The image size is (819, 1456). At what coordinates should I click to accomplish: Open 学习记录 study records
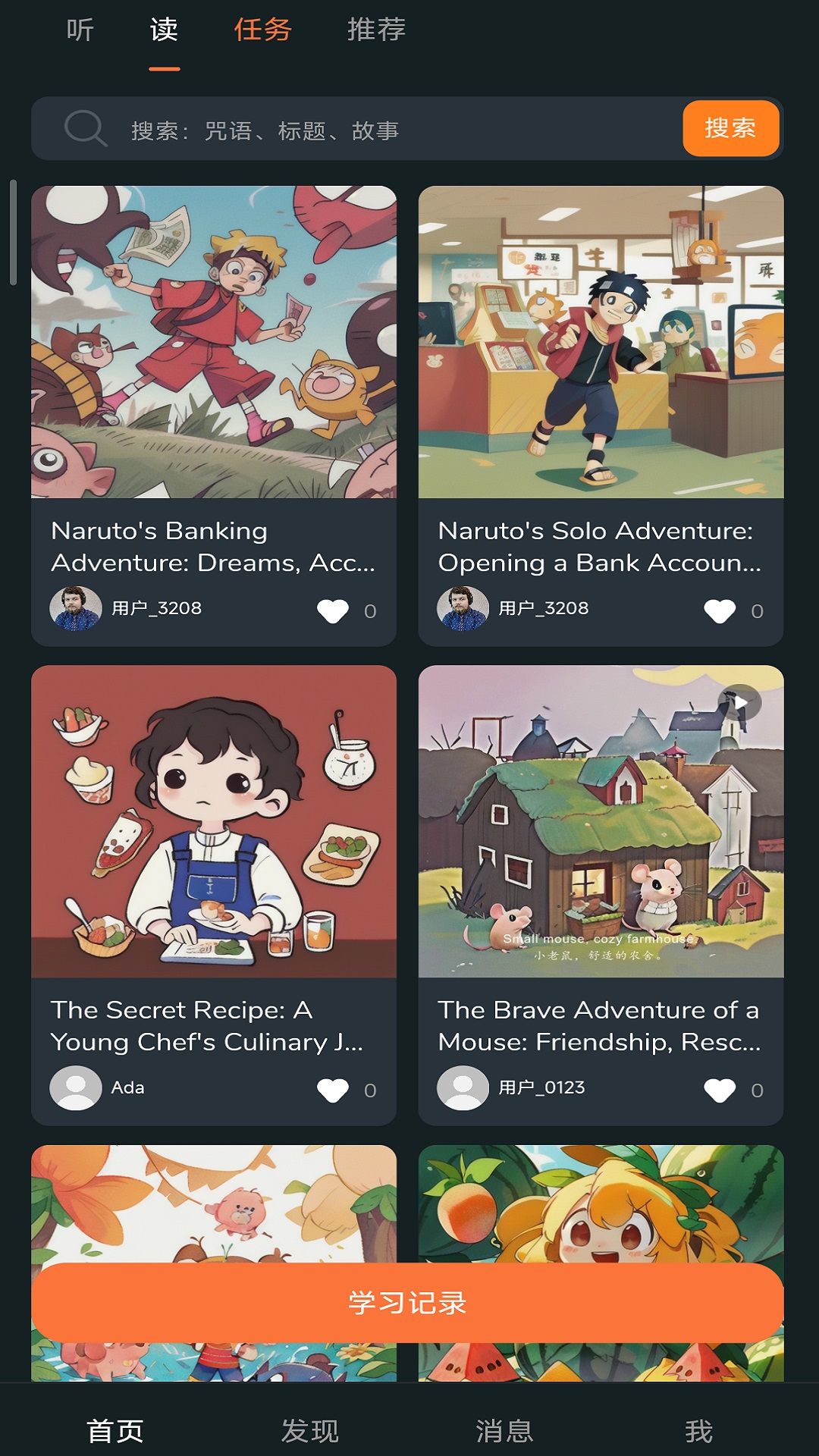click(x=407, y=1303)
